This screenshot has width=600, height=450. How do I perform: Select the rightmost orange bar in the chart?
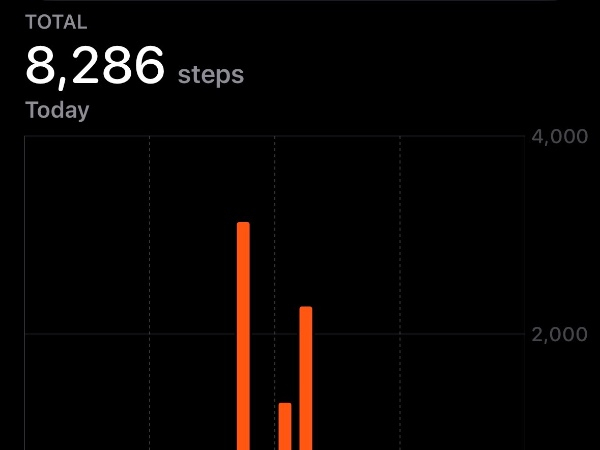(306, 378)
